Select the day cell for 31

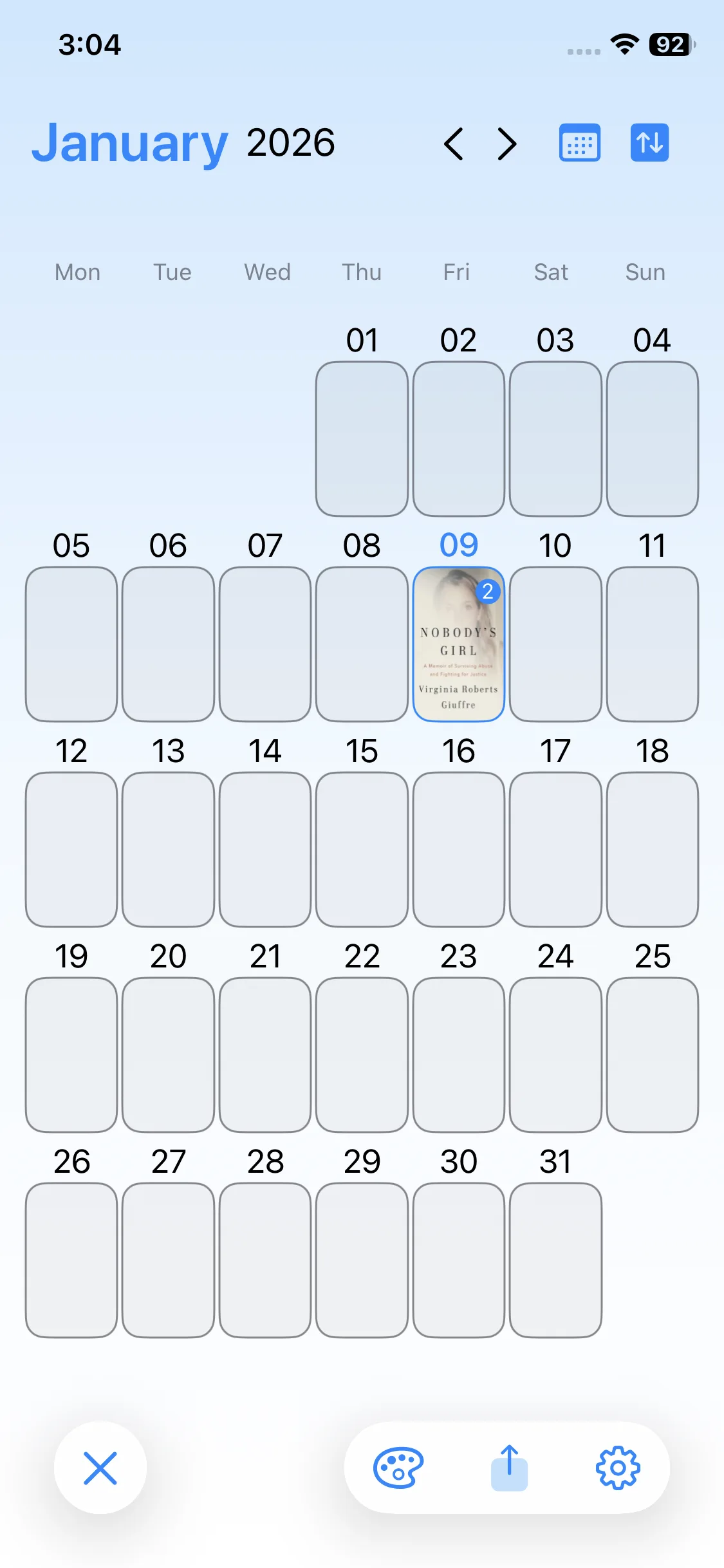[555, 1260]
